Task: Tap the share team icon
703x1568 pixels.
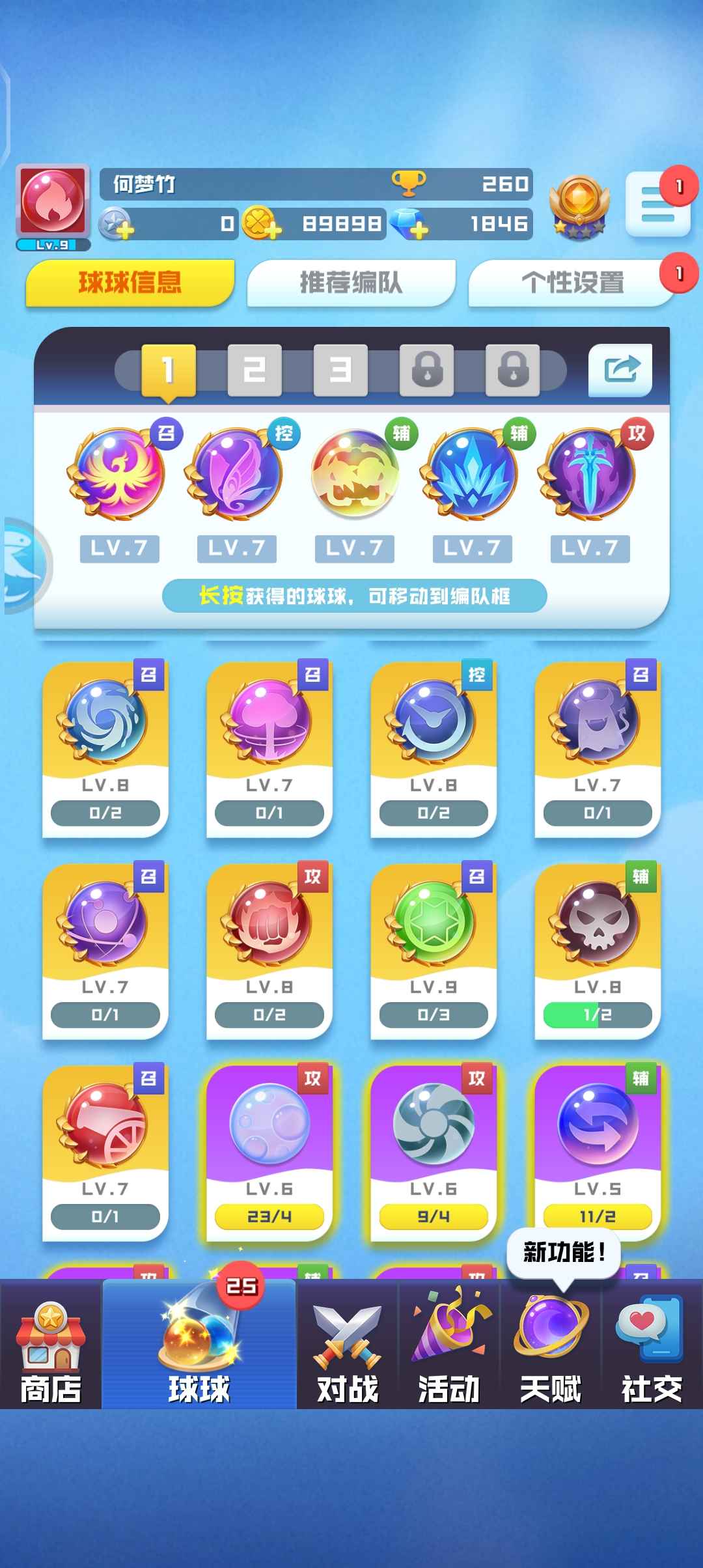Action: pyautogui.click(x=620, y=370)
